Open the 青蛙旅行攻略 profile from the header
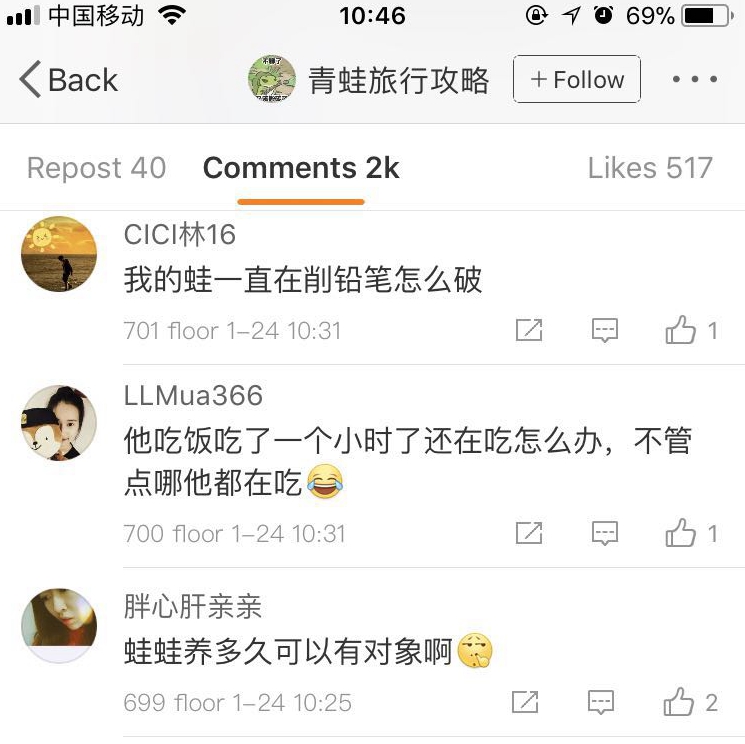 tap(370, 80)
